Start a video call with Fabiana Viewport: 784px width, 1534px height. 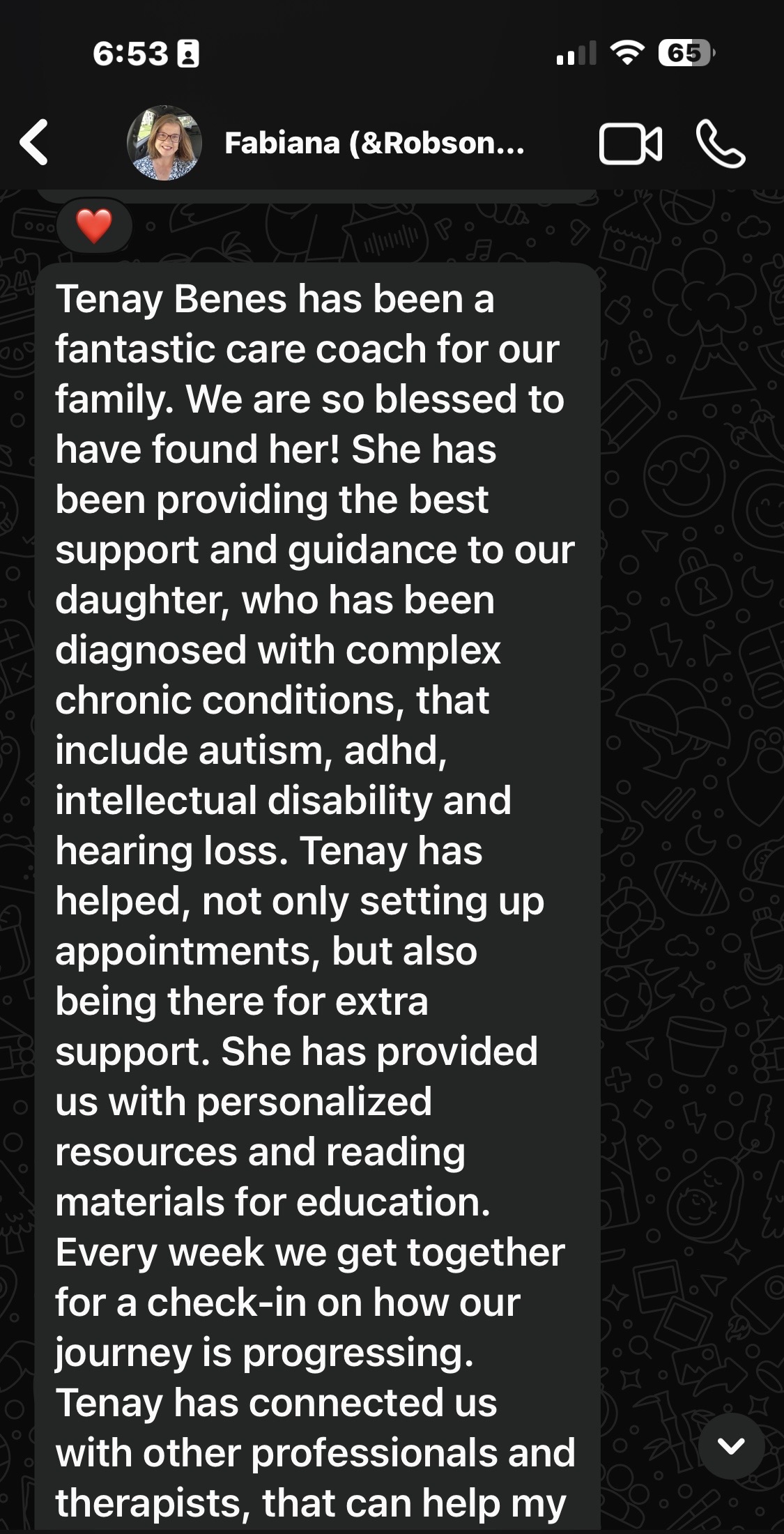click(630, 144)
